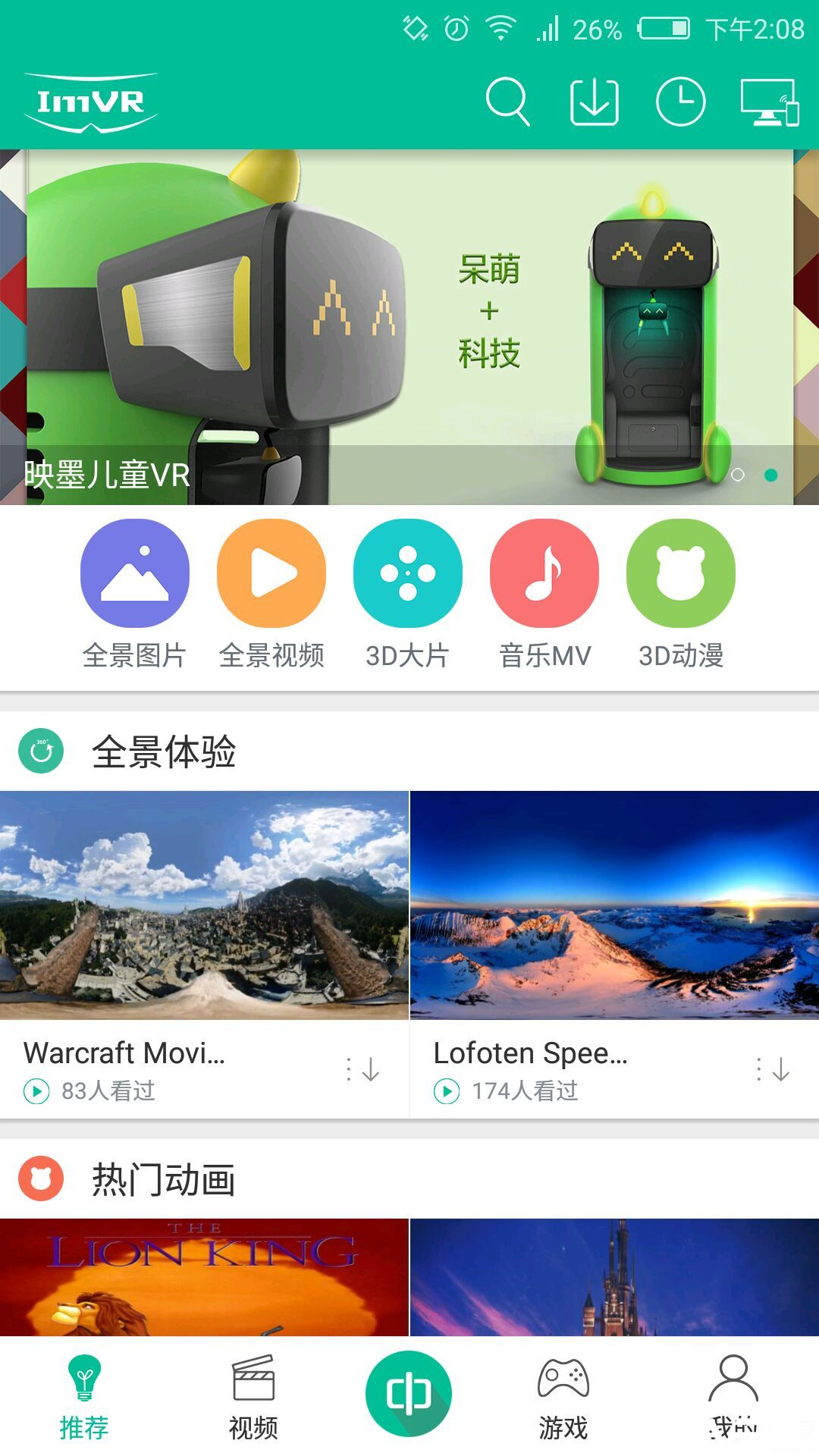Screen dimensions: 819x1456
Task: Open 全景图片 panorama pictures category
Action: tap(135, 573)
